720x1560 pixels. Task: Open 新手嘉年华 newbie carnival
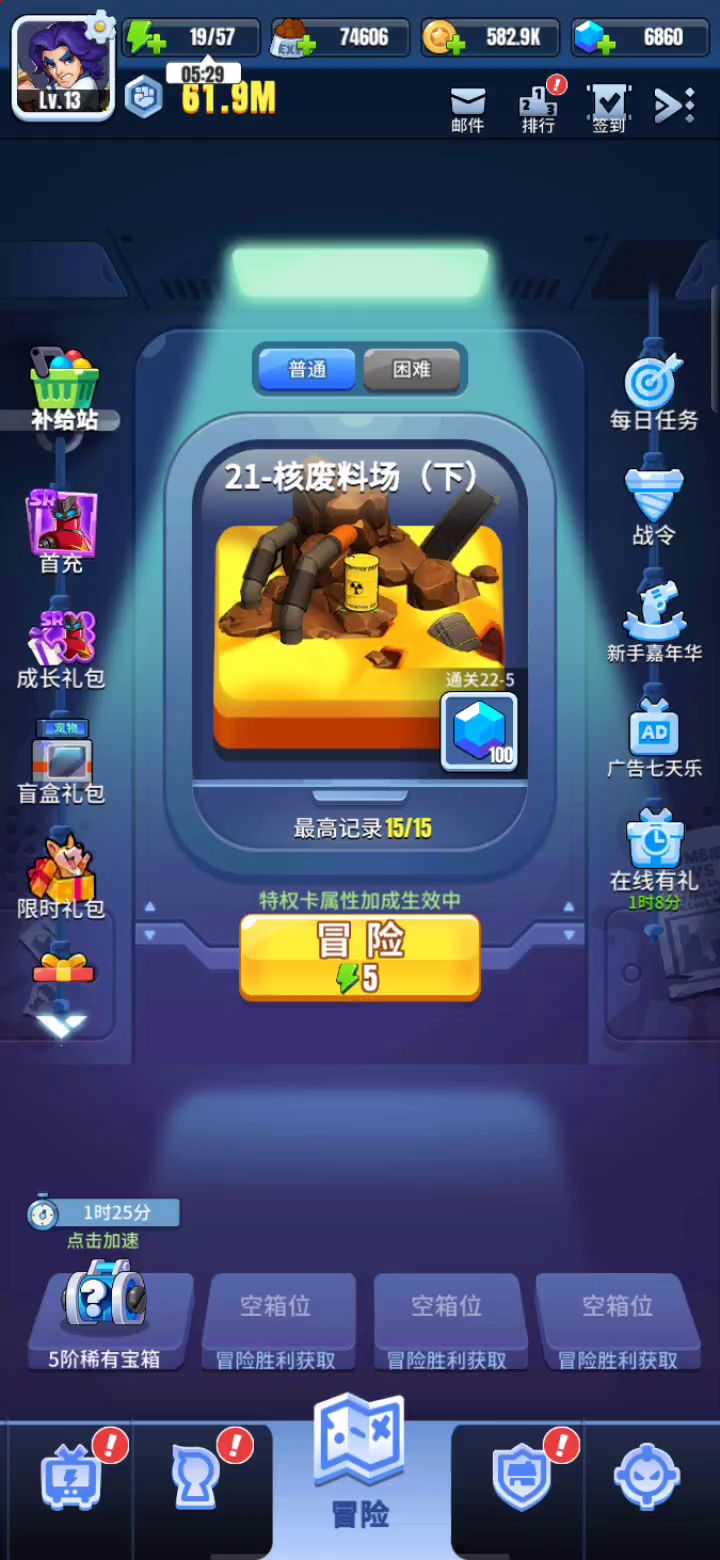[654, 620]
